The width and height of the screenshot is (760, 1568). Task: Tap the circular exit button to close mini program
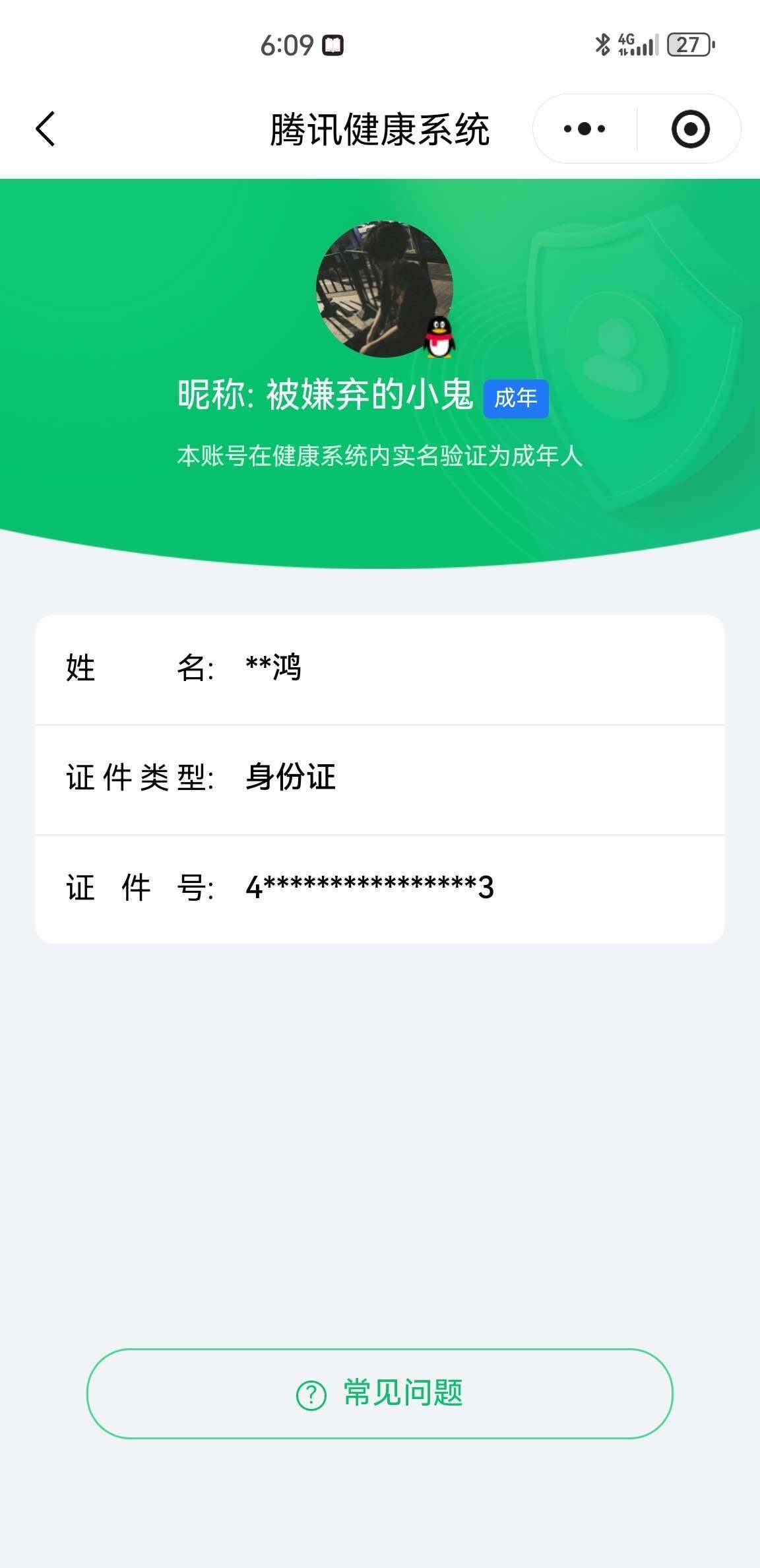tap(690, 129)
